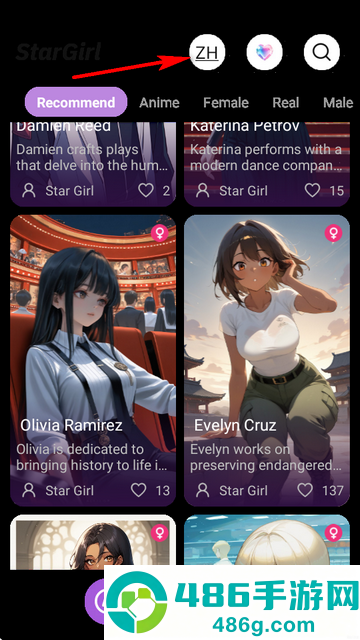Open Olivia Ramirez's character card
Viewport: 360px width, 640px height.
point(93,360)
